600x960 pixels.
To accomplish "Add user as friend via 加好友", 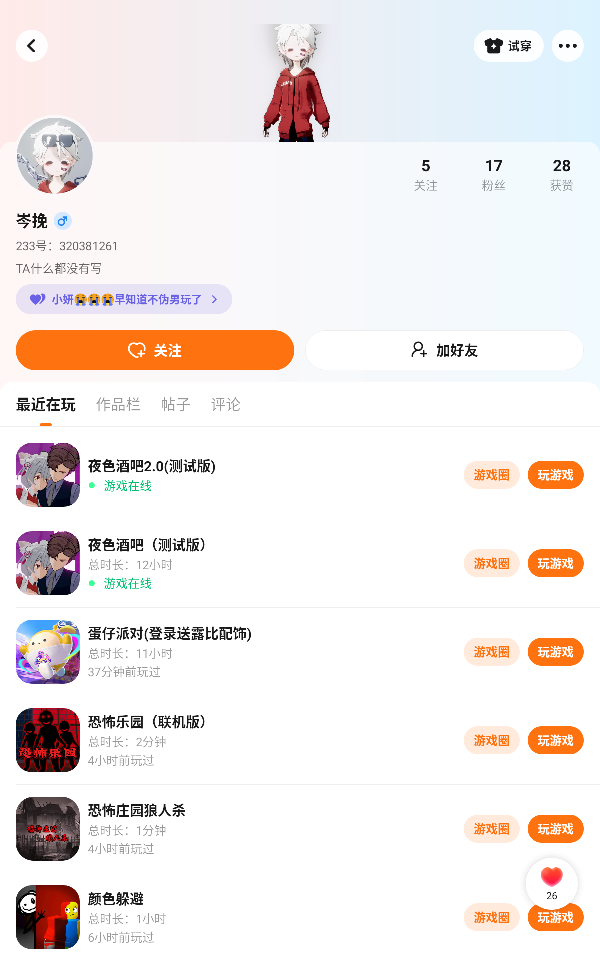I will pos(444,351).
